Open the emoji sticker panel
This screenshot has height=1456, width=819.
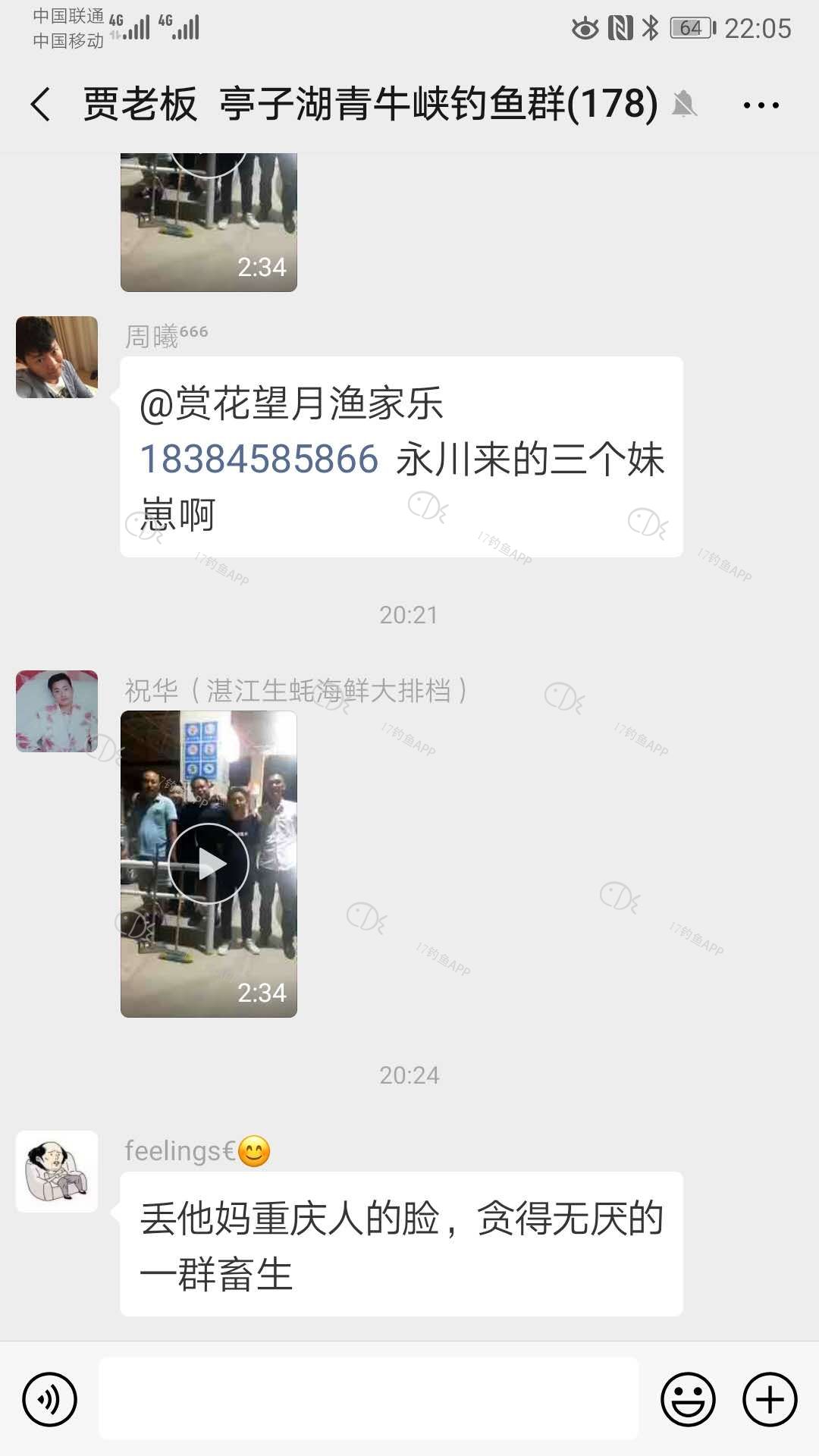[688, 1399]
